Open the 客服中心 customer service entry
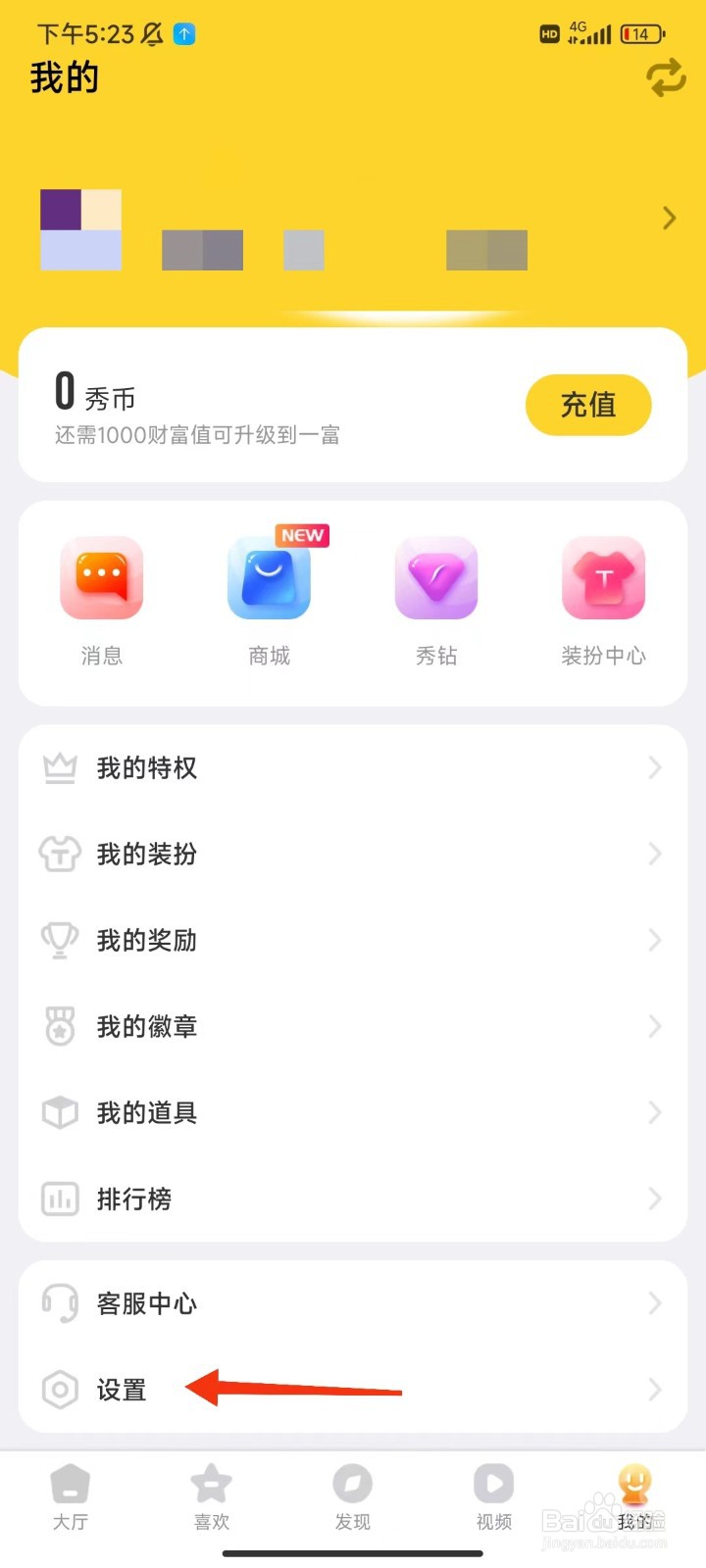The width and height of the screenshot is (706, 1568). (147, 1303)
